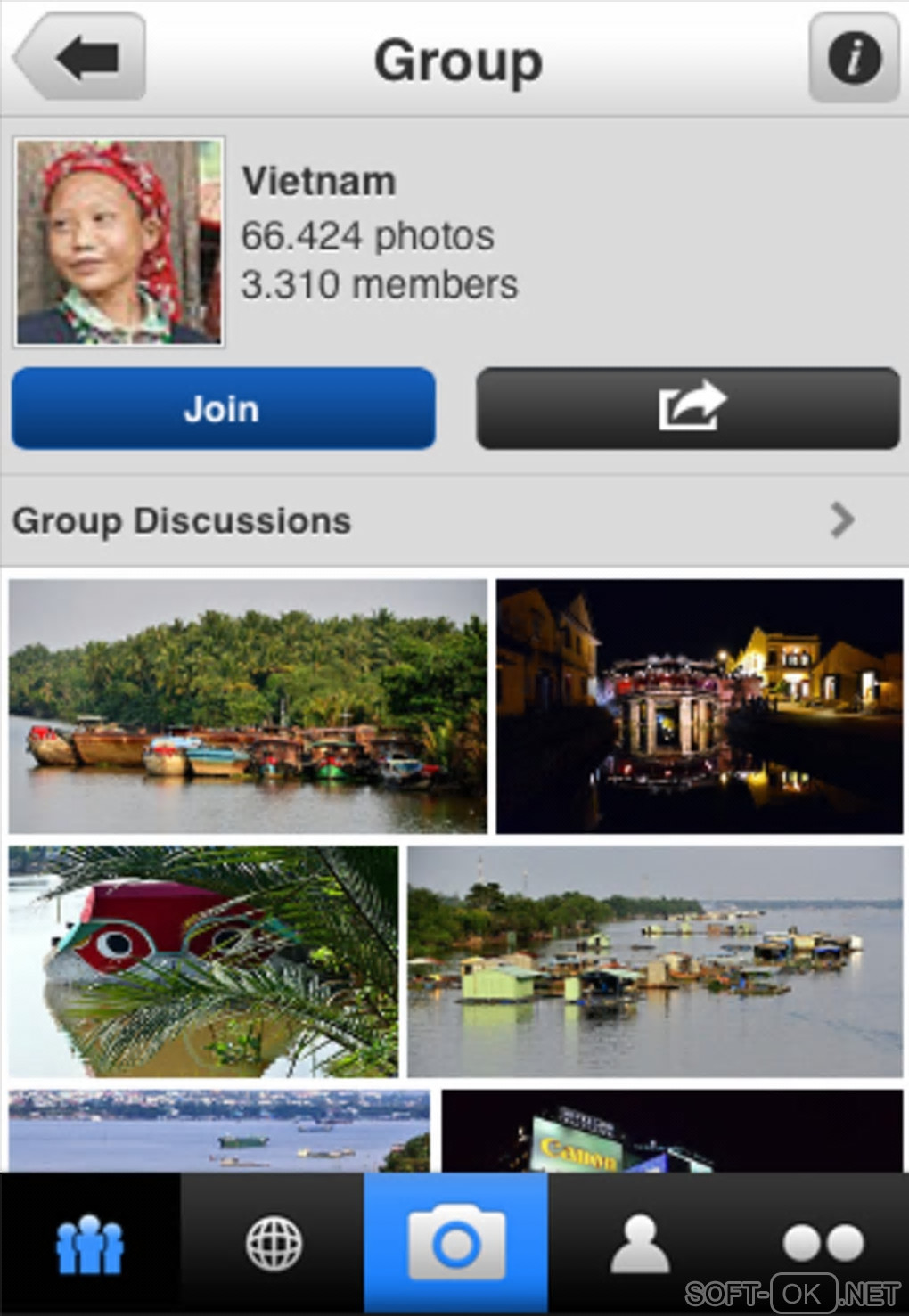909x1316 pixels.
Task: Open the photo of boats by palm trees
Action: tap(248, 707)
